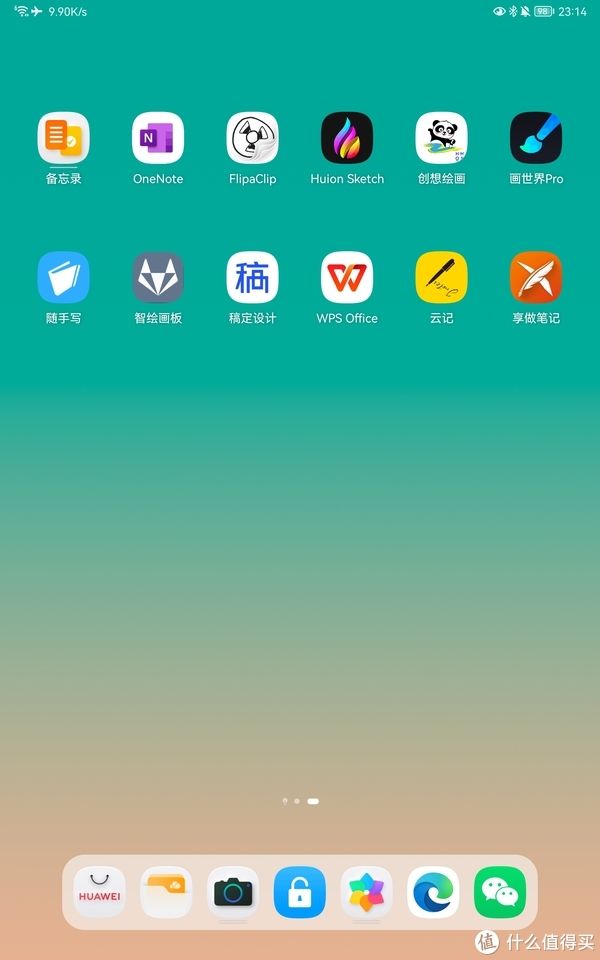Launch 享做笔记

(536, 277)
